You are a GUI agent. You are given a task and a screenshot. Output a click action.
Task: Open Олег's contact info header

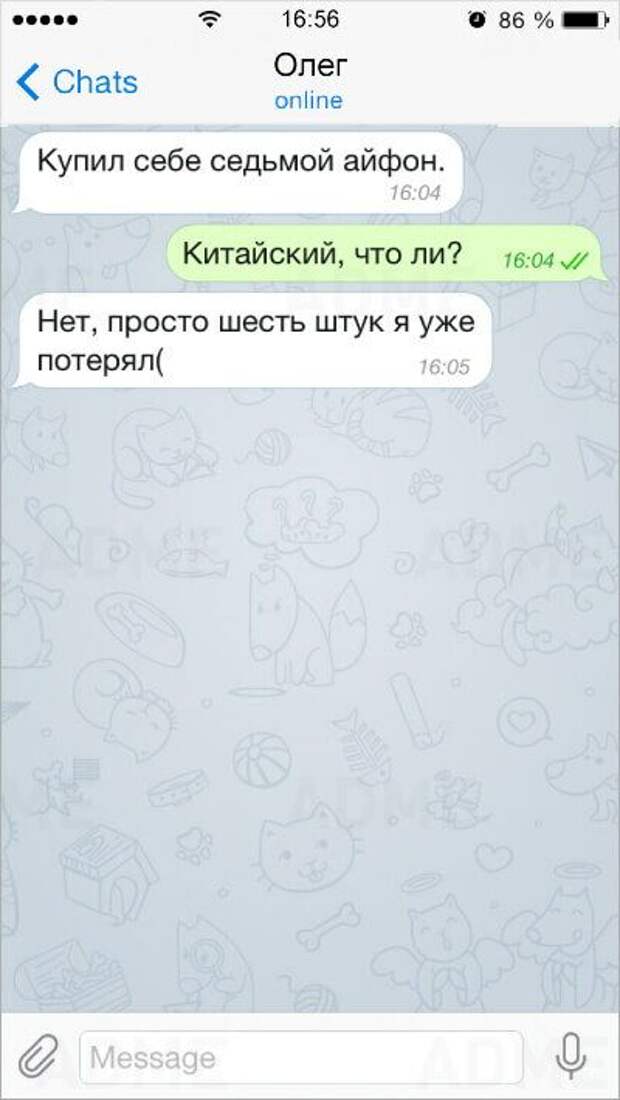pyautogui.click(x=308, y=80)
